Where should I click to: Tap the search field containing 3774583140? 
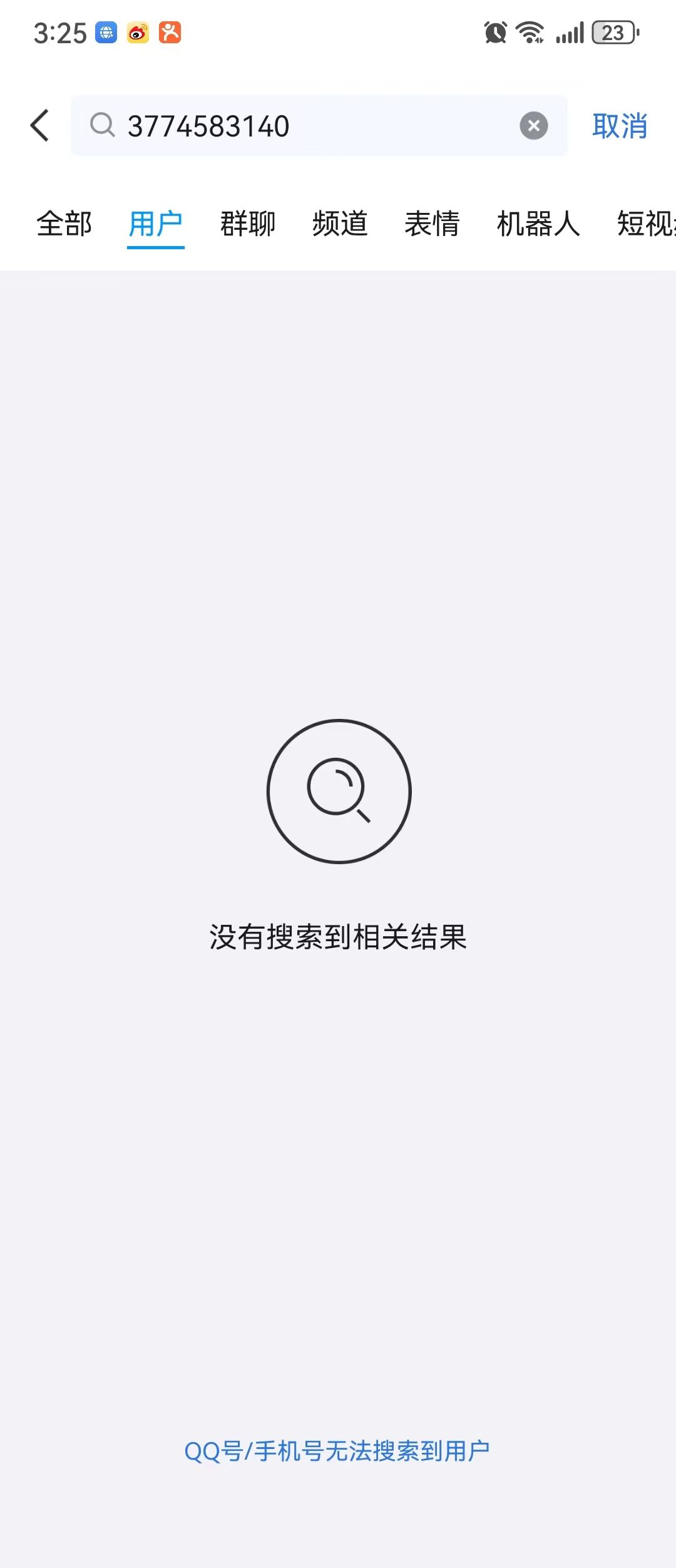307,126
